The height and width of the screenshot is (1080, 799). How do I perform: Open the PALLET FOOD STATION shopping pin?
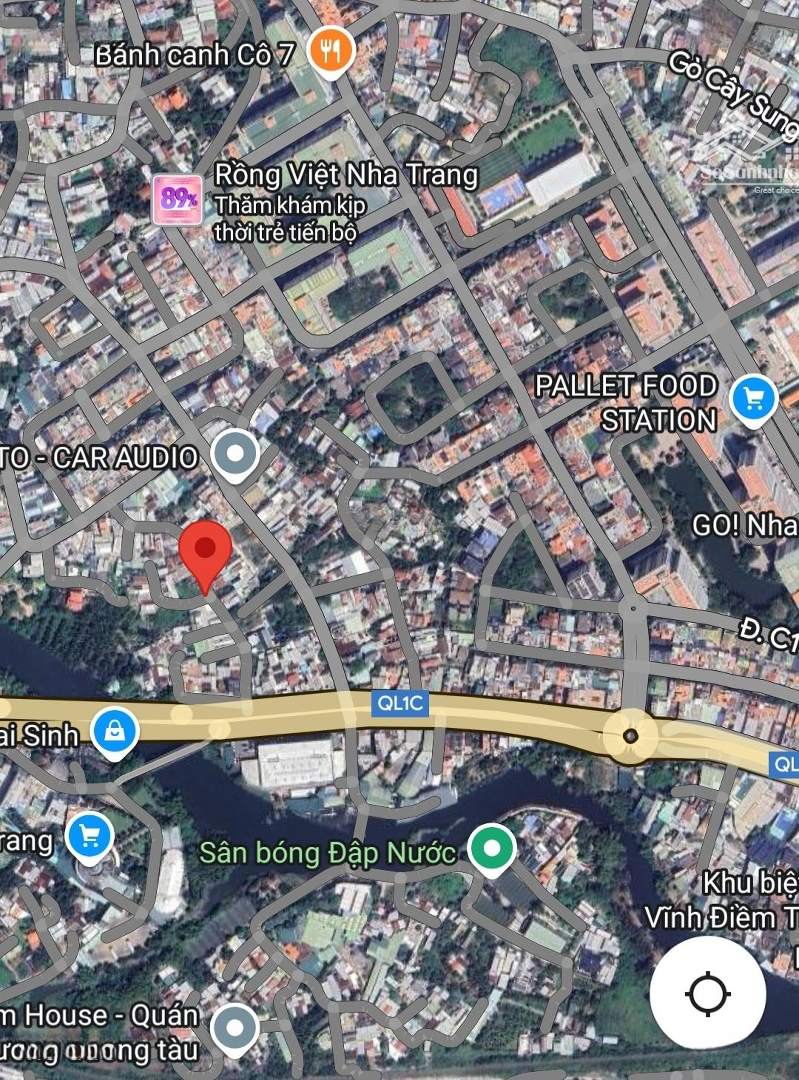pyautogui.click(x=753, y=400)
